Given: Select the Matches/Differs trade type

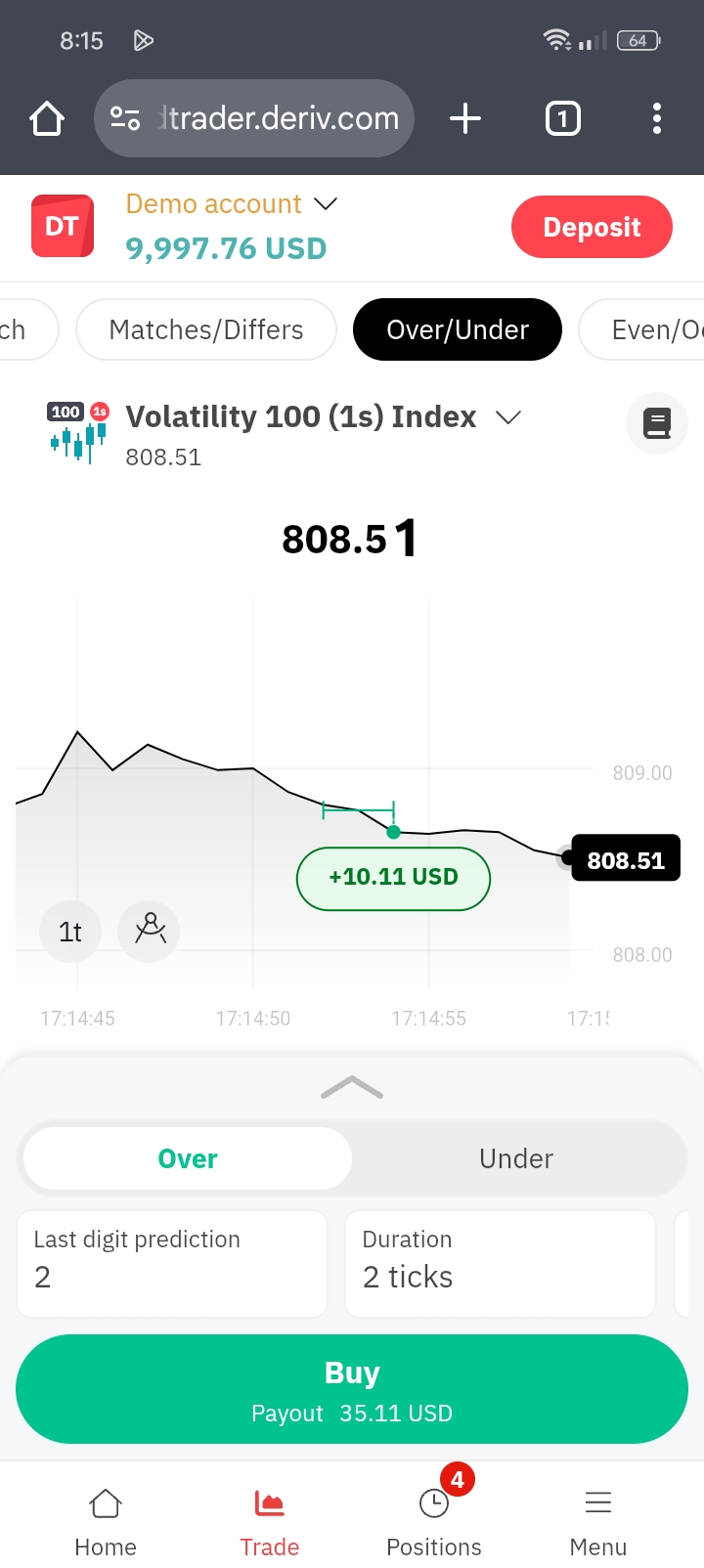Looking at the screenshot, I should (x=206, y=329).
